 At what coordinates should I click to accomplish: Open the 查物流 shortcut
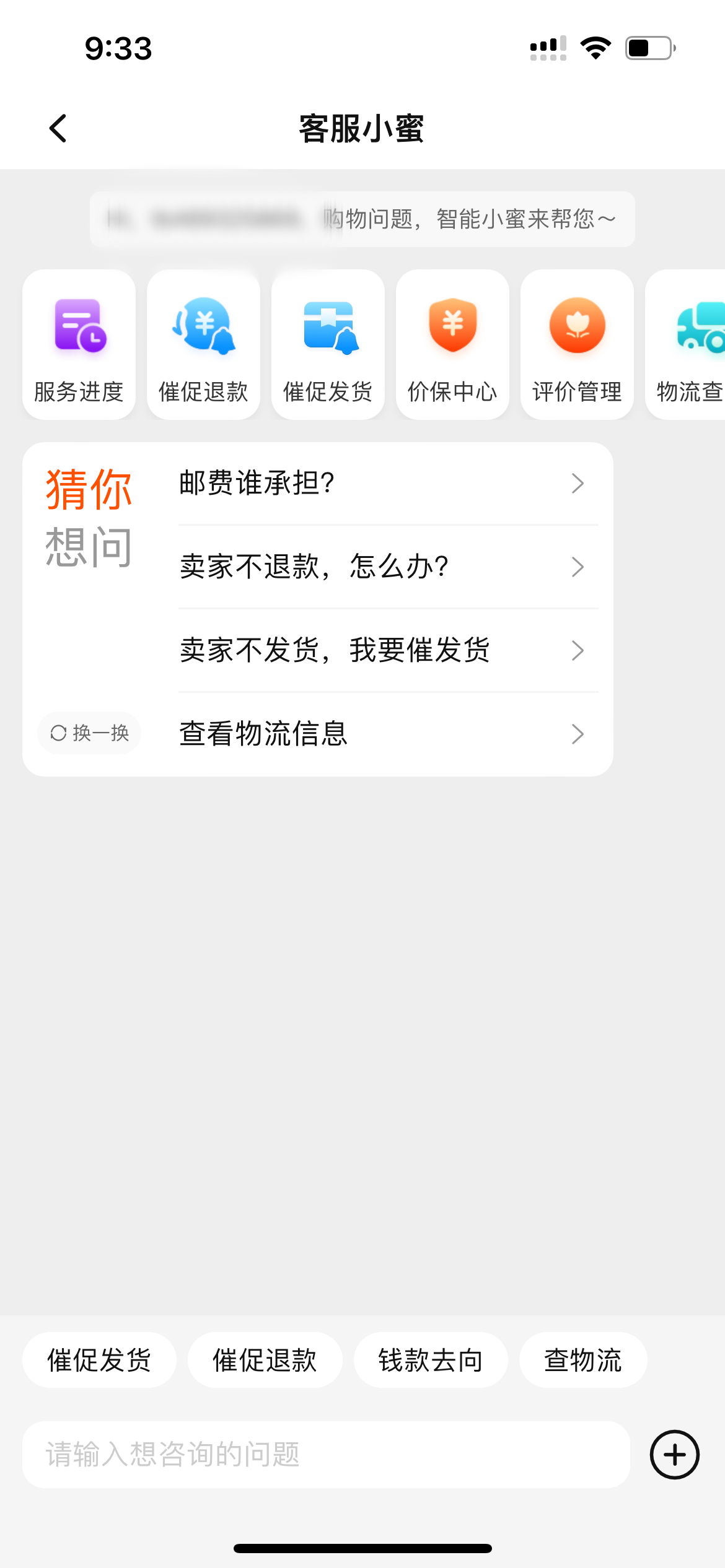click(582, 1360)
